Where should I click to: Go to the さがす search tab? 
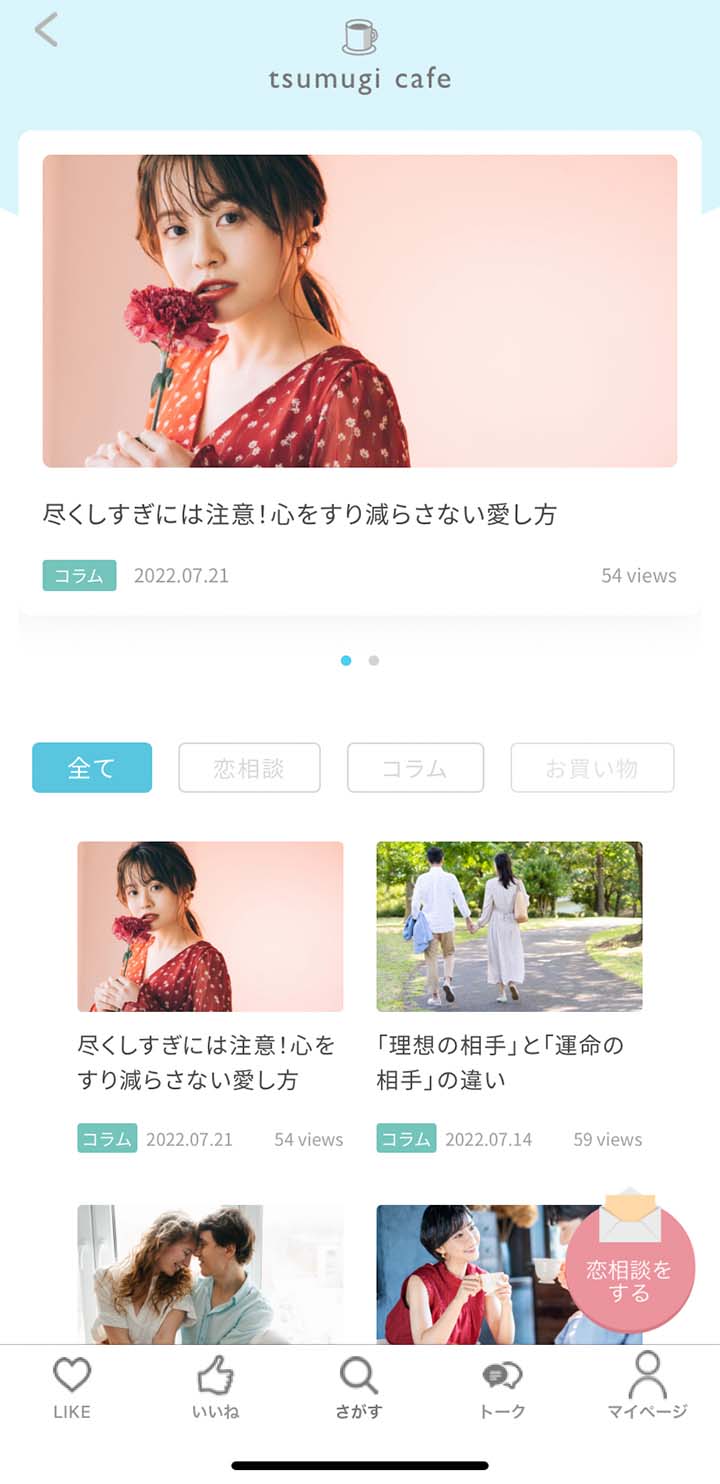(359, 1388)
